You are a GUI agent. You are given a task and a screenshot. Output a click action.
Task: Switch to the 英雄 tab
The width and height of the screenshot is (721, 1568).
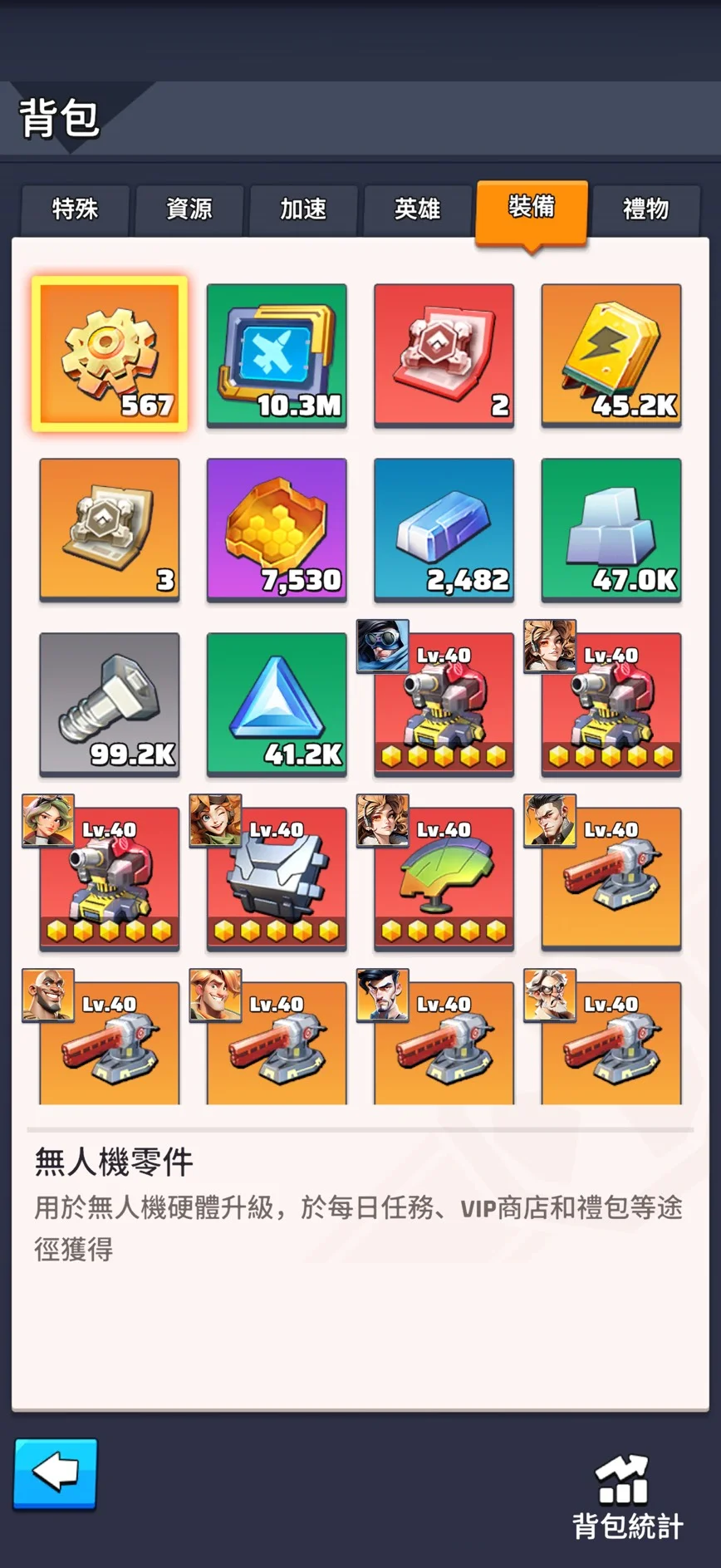[417, 209]
